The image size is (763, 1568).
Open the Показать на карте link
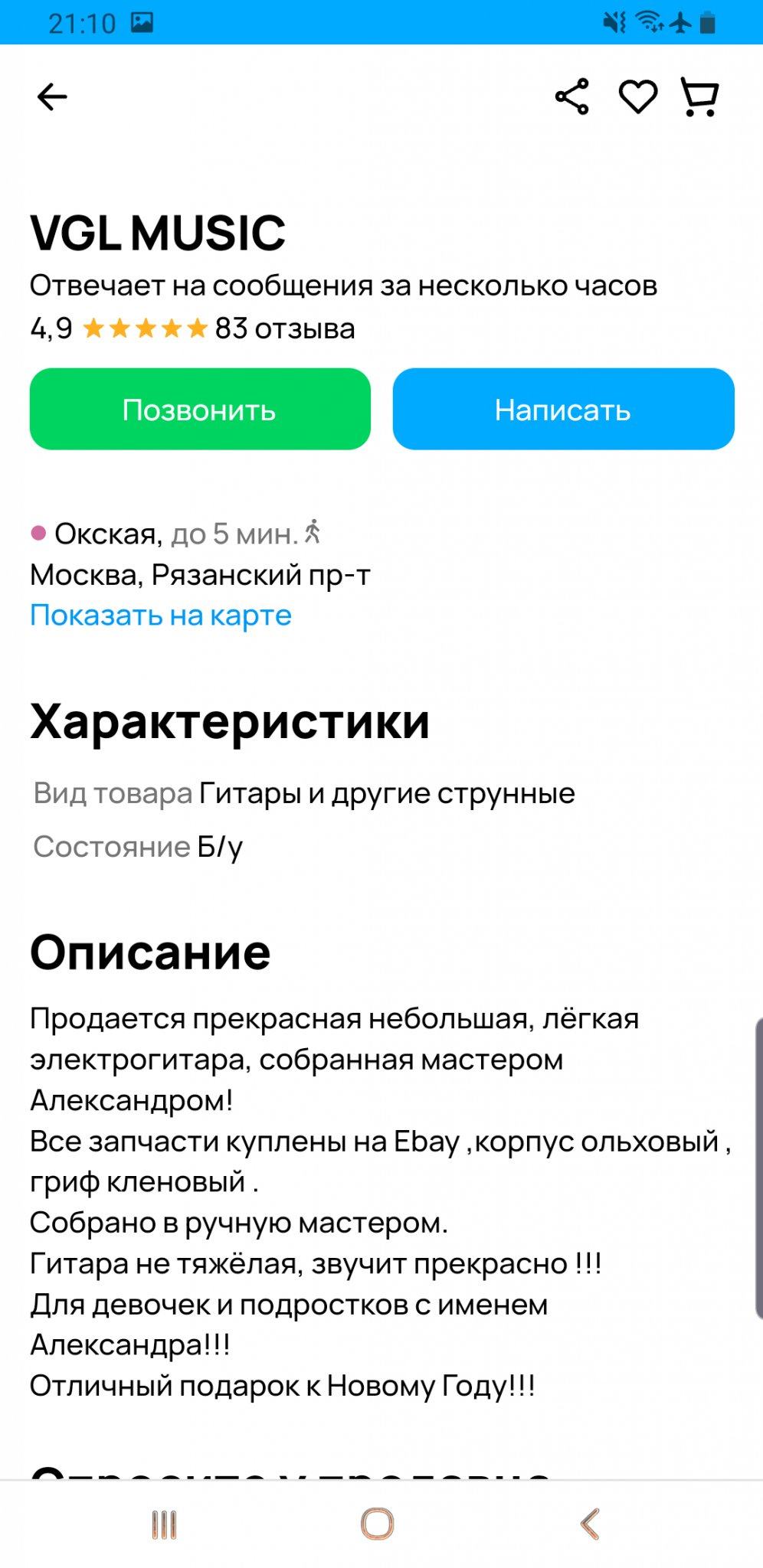[x=161, y=616]
